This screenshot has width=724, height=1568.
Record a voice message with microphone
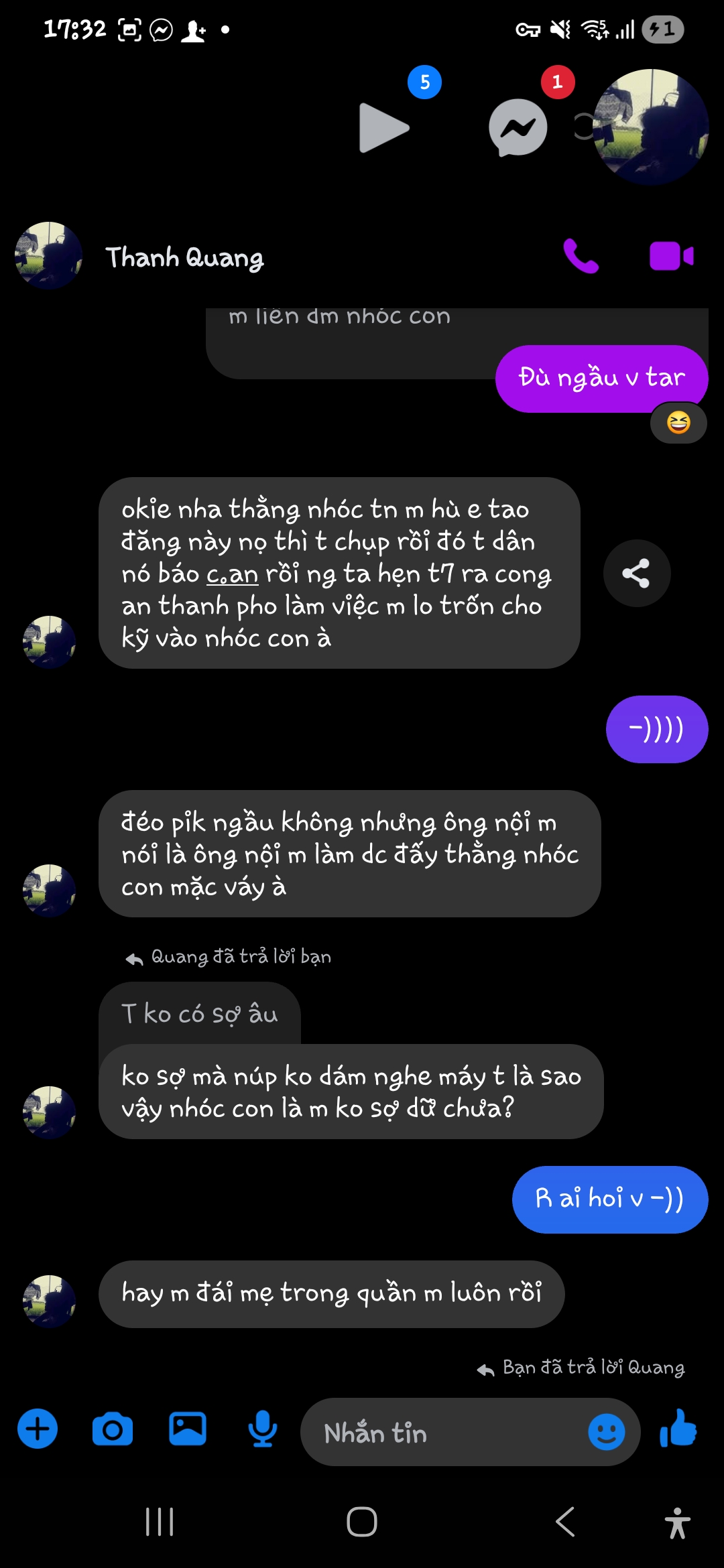click(263, 1430)
